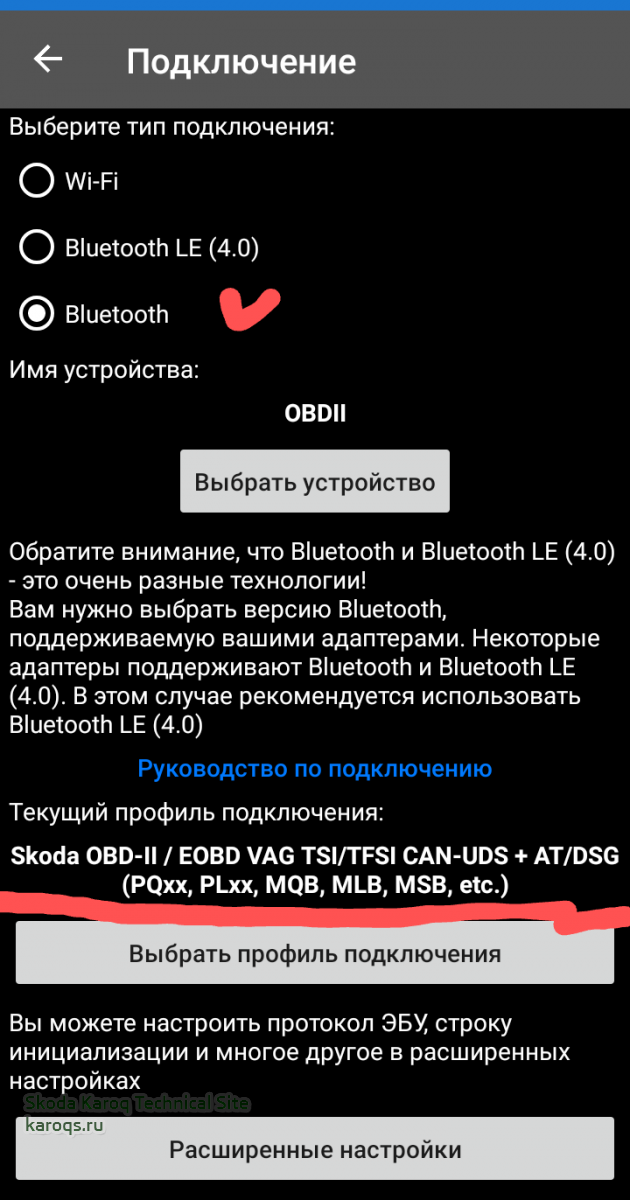
Task: Choose the Bluetooth LE (4.0) option
Action: (x=37, y=247)
